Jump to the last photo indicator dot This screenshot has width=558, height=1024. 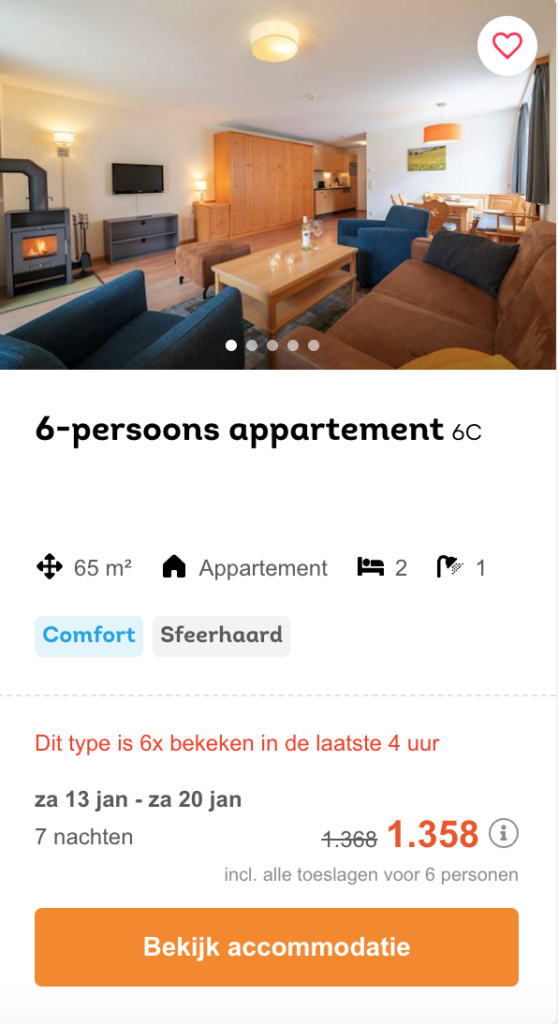pyautogui.click(x=314, y=345)
